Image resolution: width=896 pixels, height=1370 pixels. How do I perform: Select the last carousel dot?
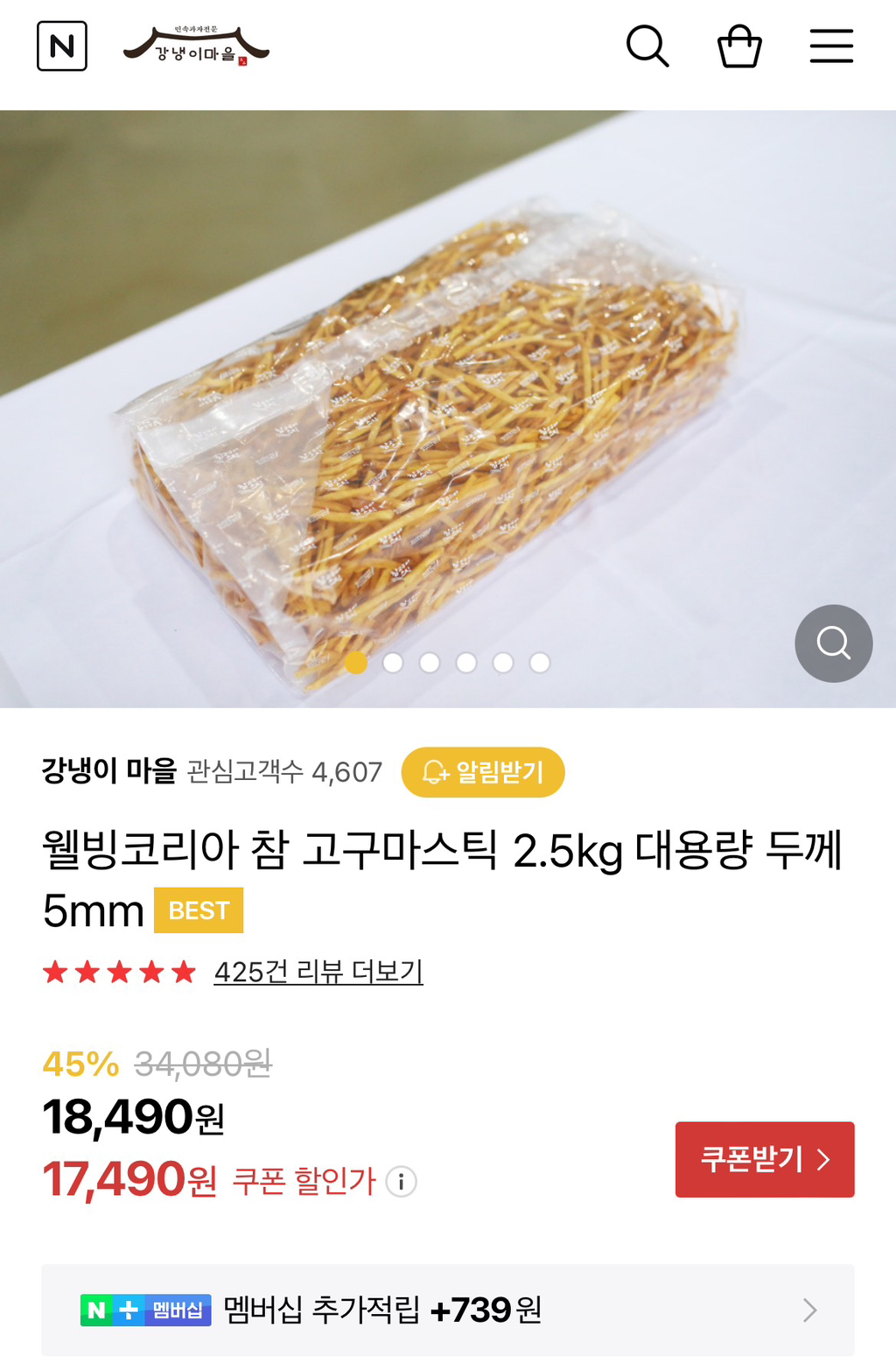(x=541, y=663)
